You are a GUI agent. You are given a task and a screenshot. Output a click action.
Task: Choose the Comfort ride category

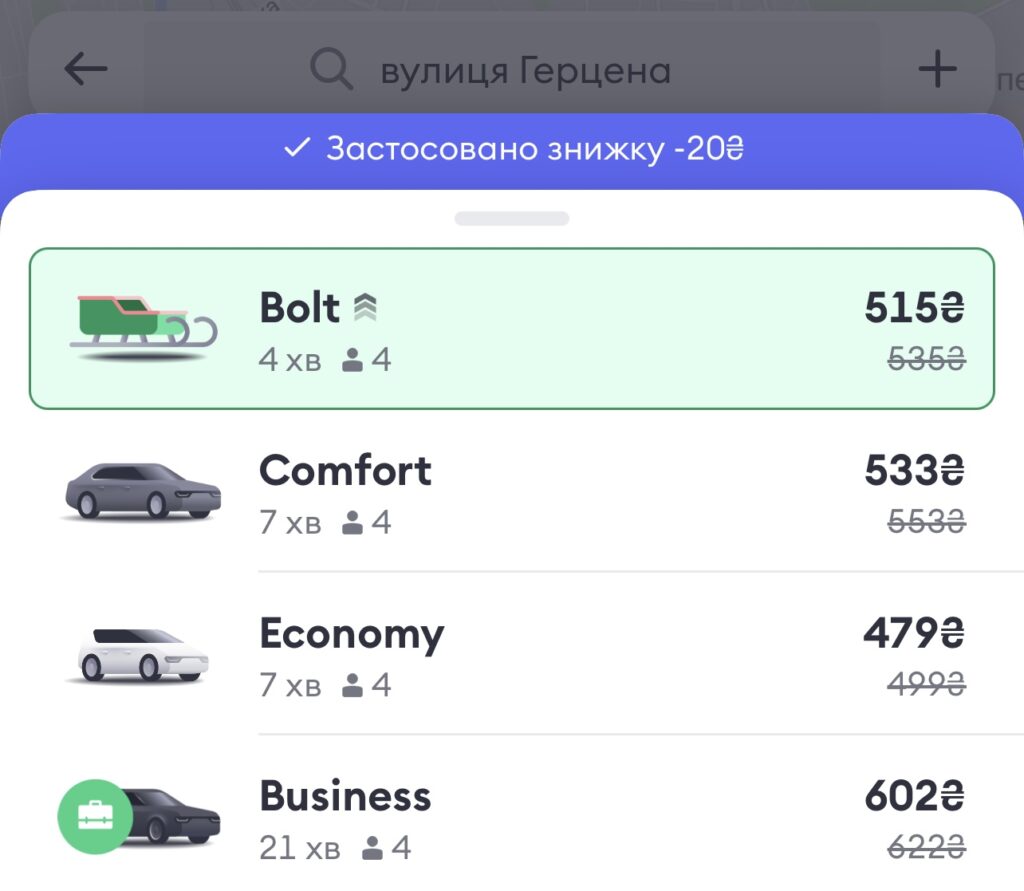(511, 493)
